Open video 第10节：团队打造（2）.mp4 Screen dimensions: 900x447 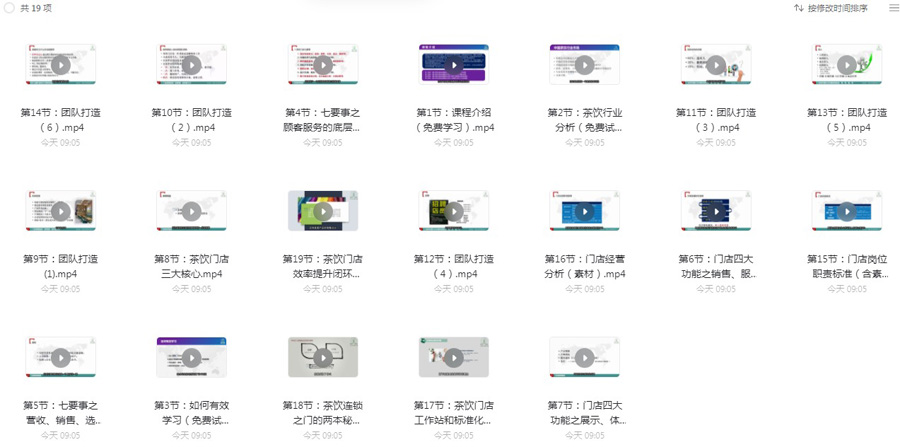point(191,65)
